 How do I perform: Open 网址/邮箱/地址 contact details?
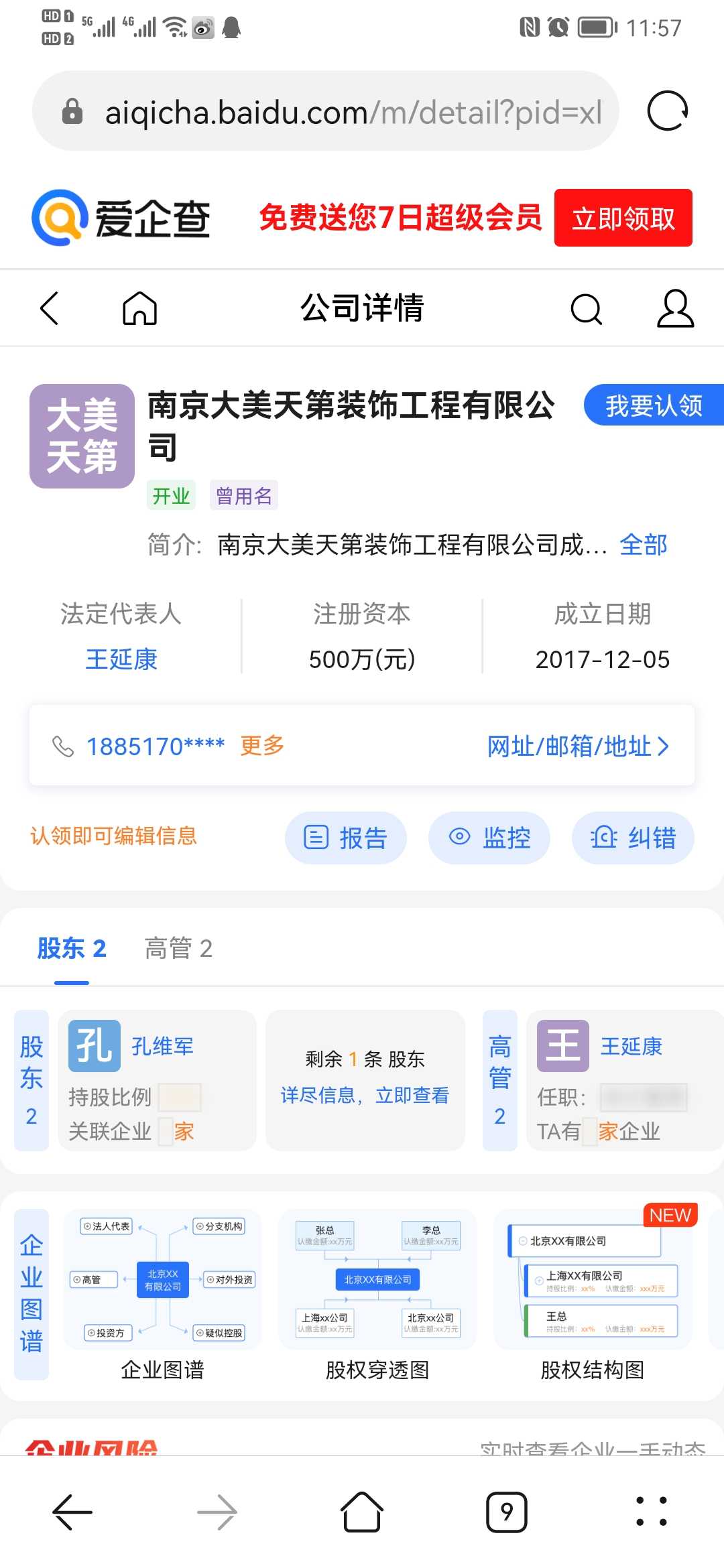pyautogui.click(x=578, y=746)
